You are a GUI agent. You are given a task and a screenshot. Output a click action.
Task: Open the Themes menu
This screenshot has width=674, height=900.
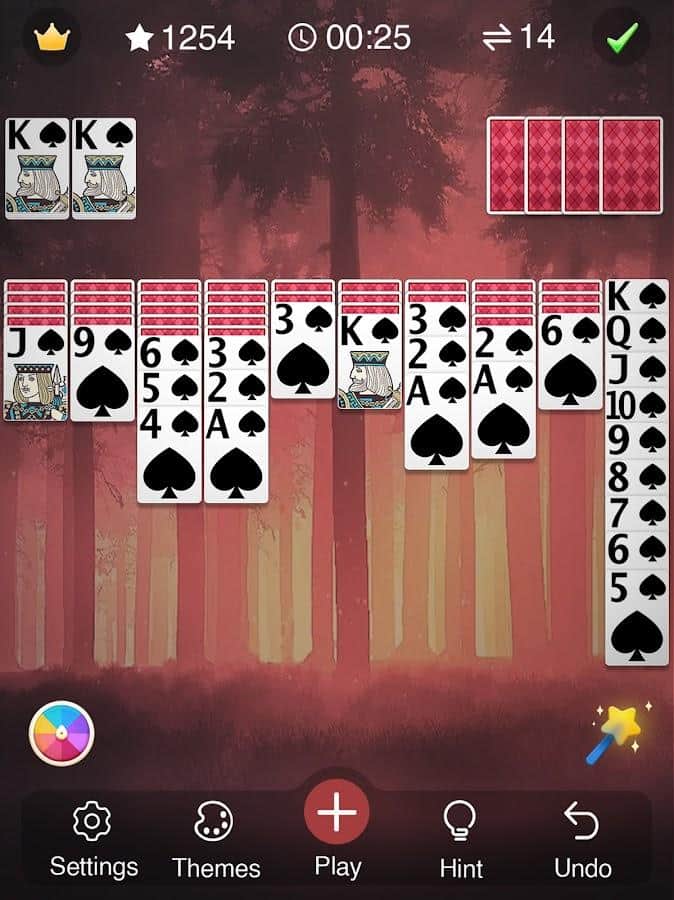point(215,840)
